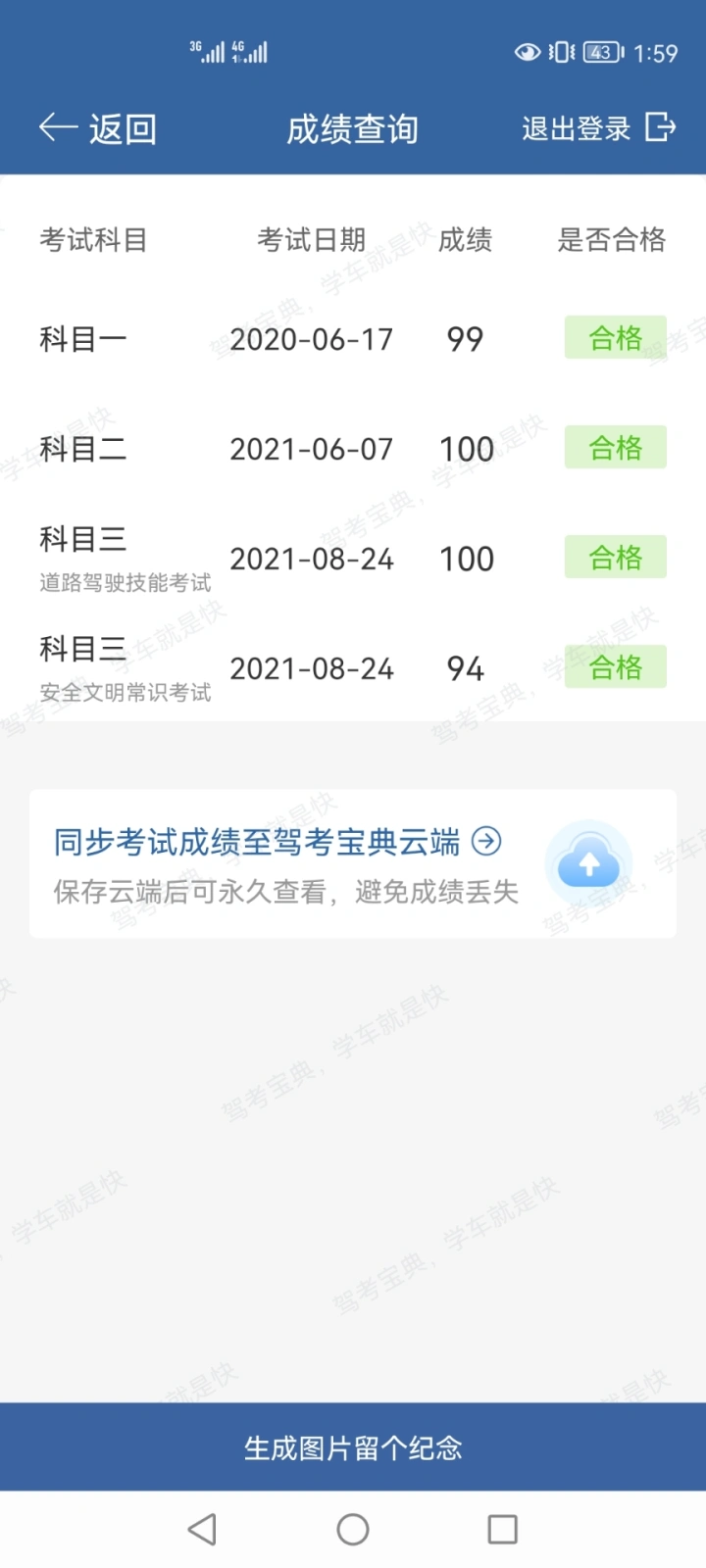
Task: Open 同步考试成绩至驾考宝典云端 card
Action: pos(353,863)
